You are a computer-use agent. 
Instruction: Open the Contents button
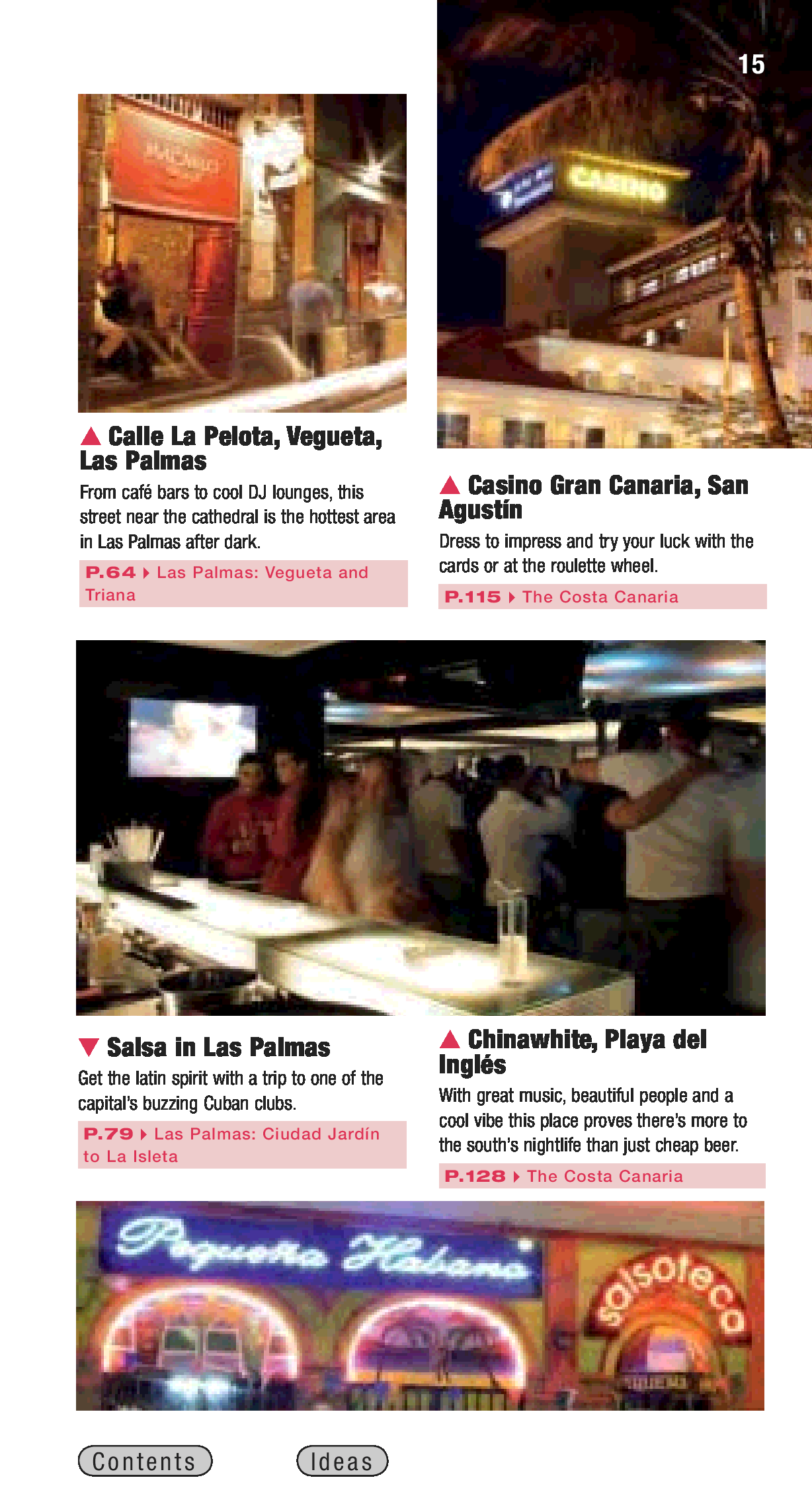(145, 1460)
